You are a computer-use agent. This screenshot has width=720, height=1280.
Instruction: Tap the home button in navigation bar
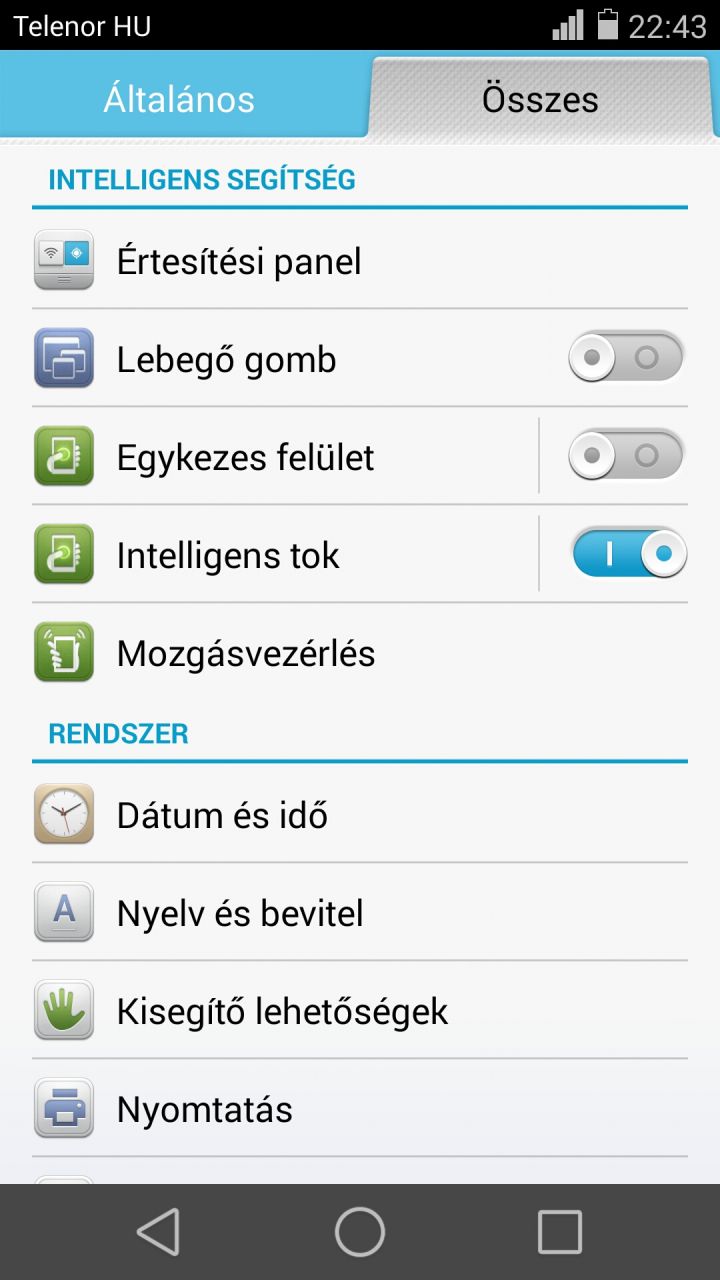point(360,1231)
